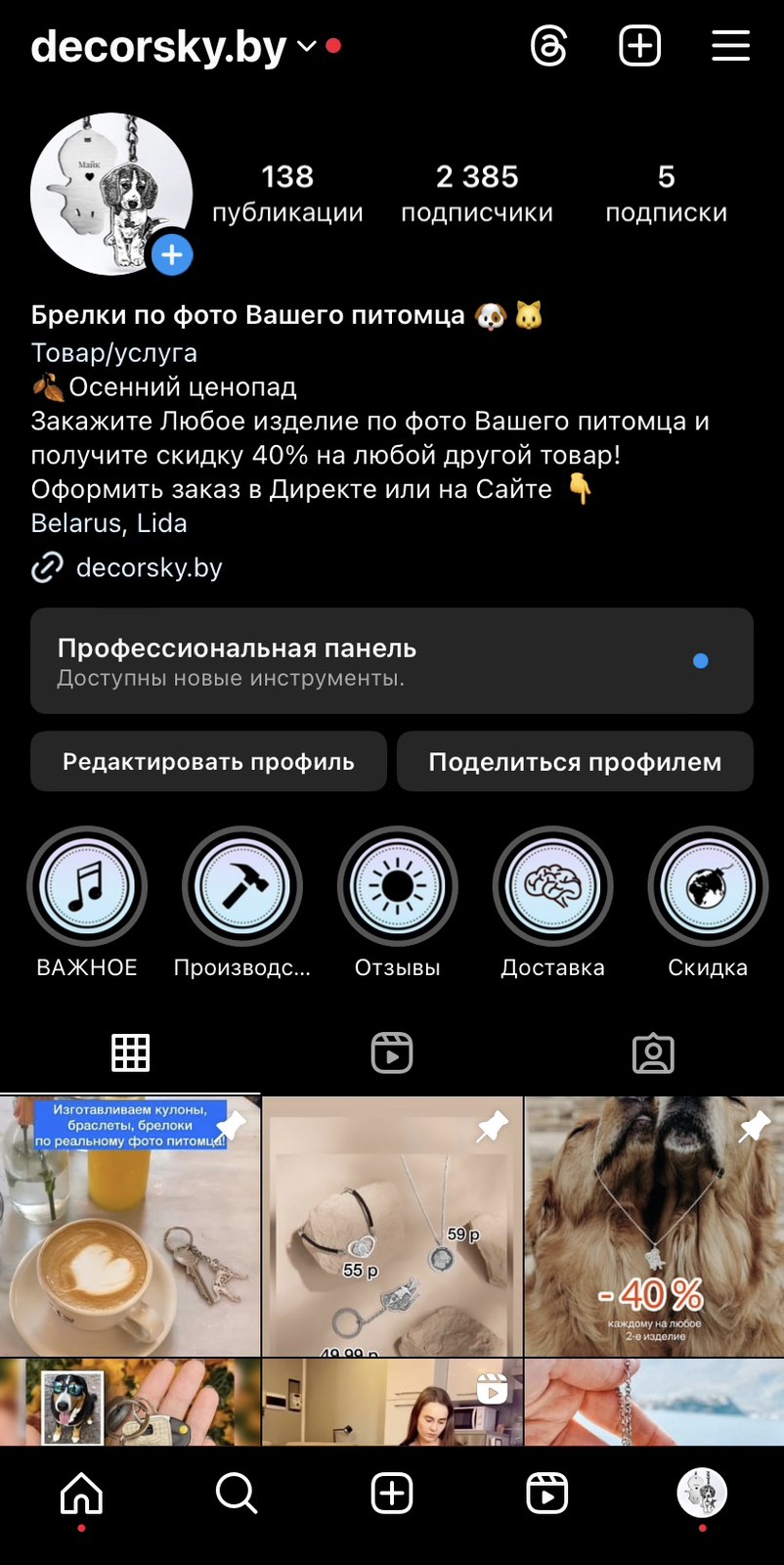Switch to the Reels tab of the profile

392,1053
